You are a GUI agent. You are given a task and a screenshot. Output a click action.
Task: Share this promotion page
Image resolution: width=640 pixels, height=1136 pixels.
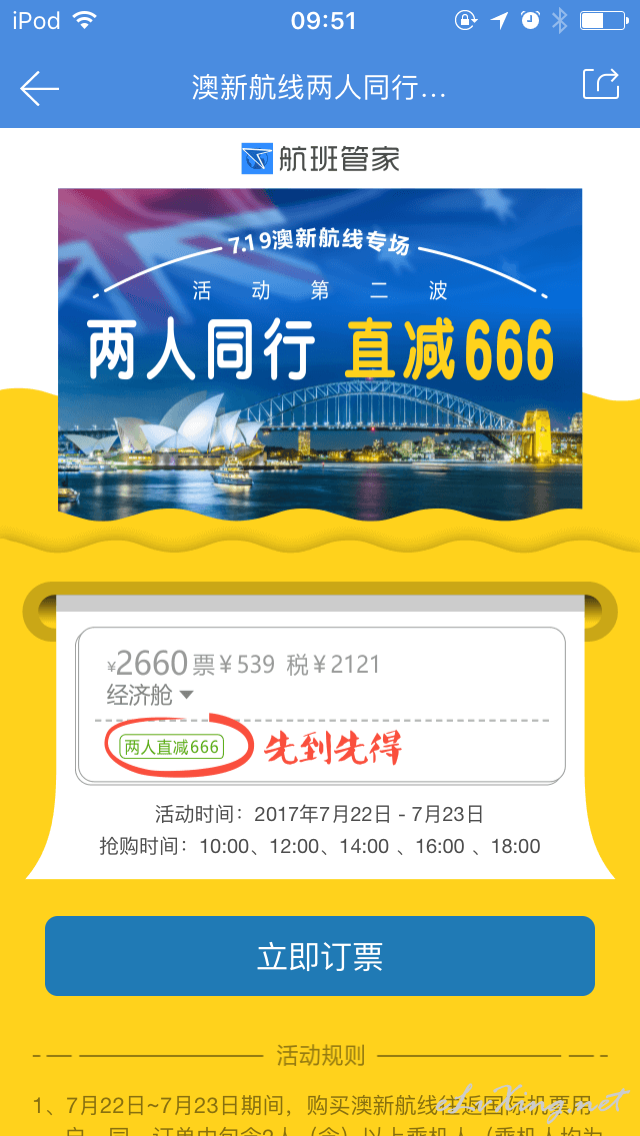pyautogui.click(x=602, y=83)
